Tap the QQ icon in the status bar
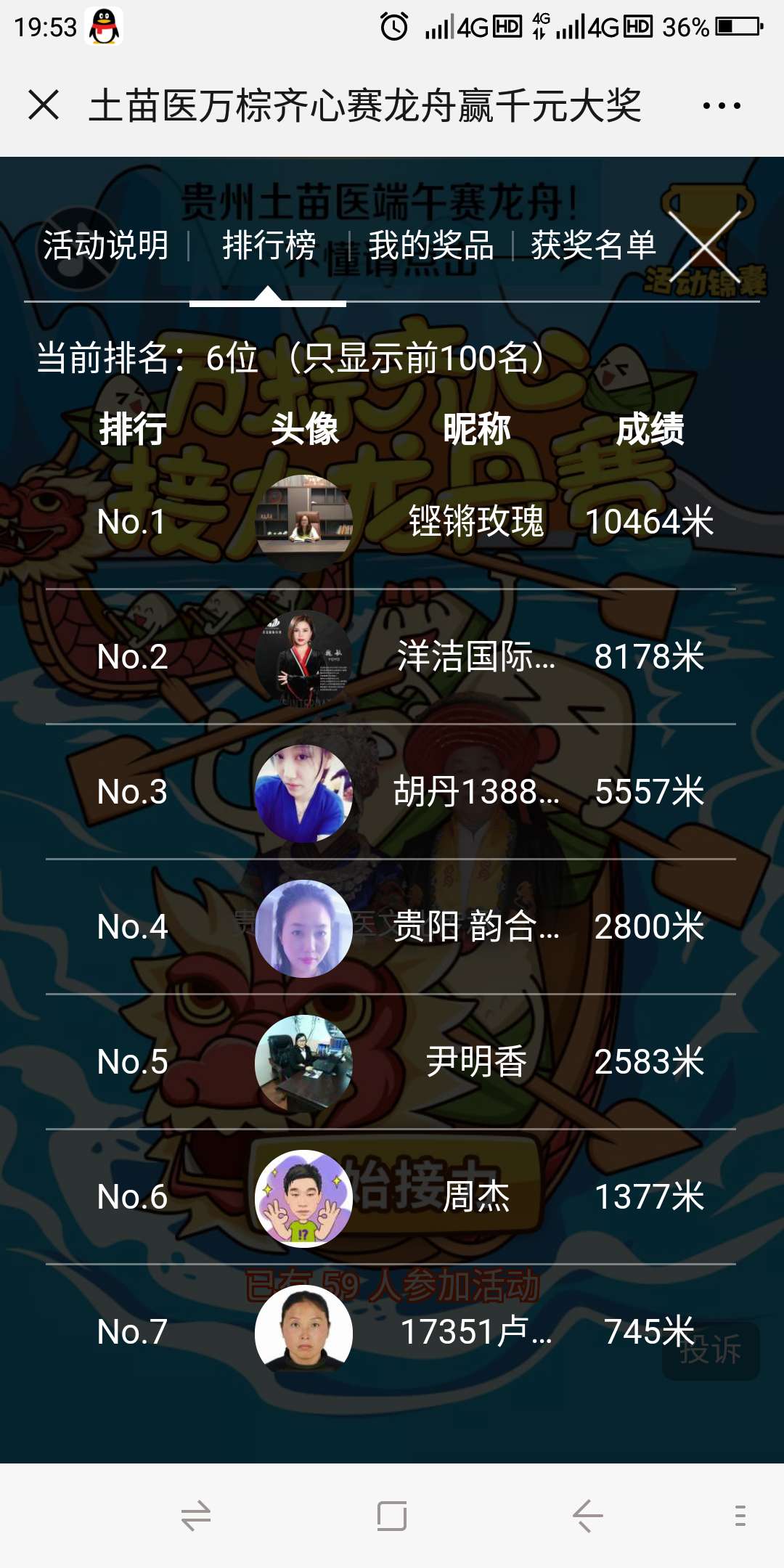784x1568 pixels. coord(104,24)
